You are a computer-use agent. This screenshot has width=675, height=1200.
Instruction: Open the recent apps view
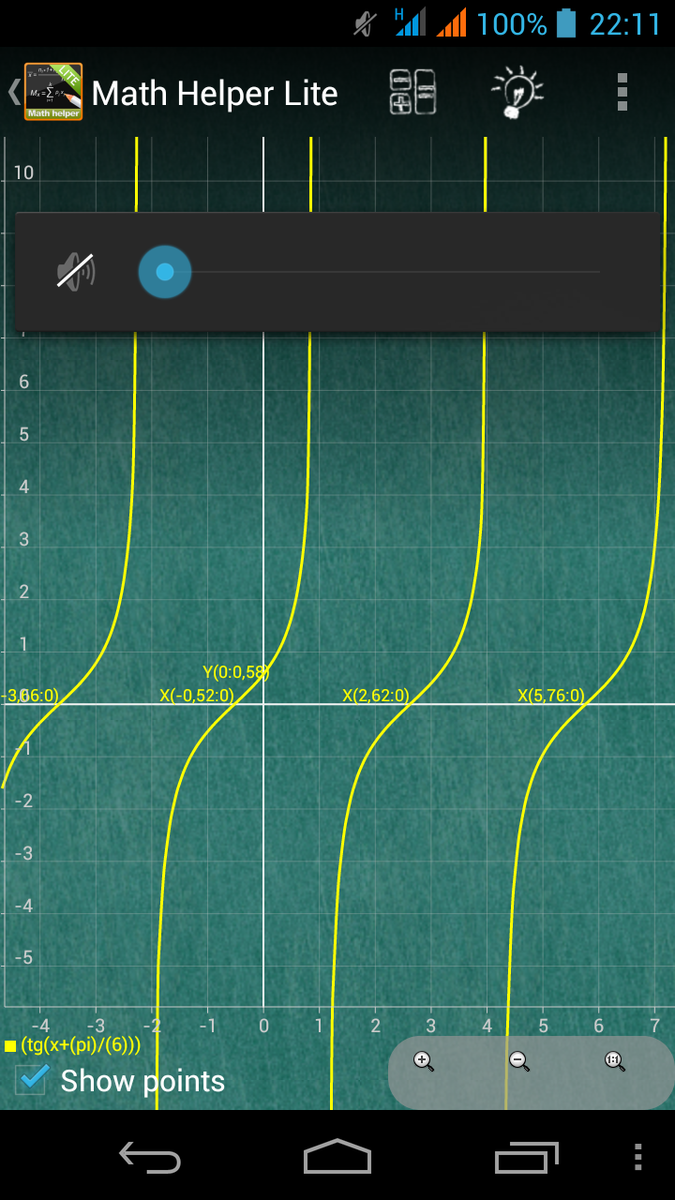[526, 1157]
